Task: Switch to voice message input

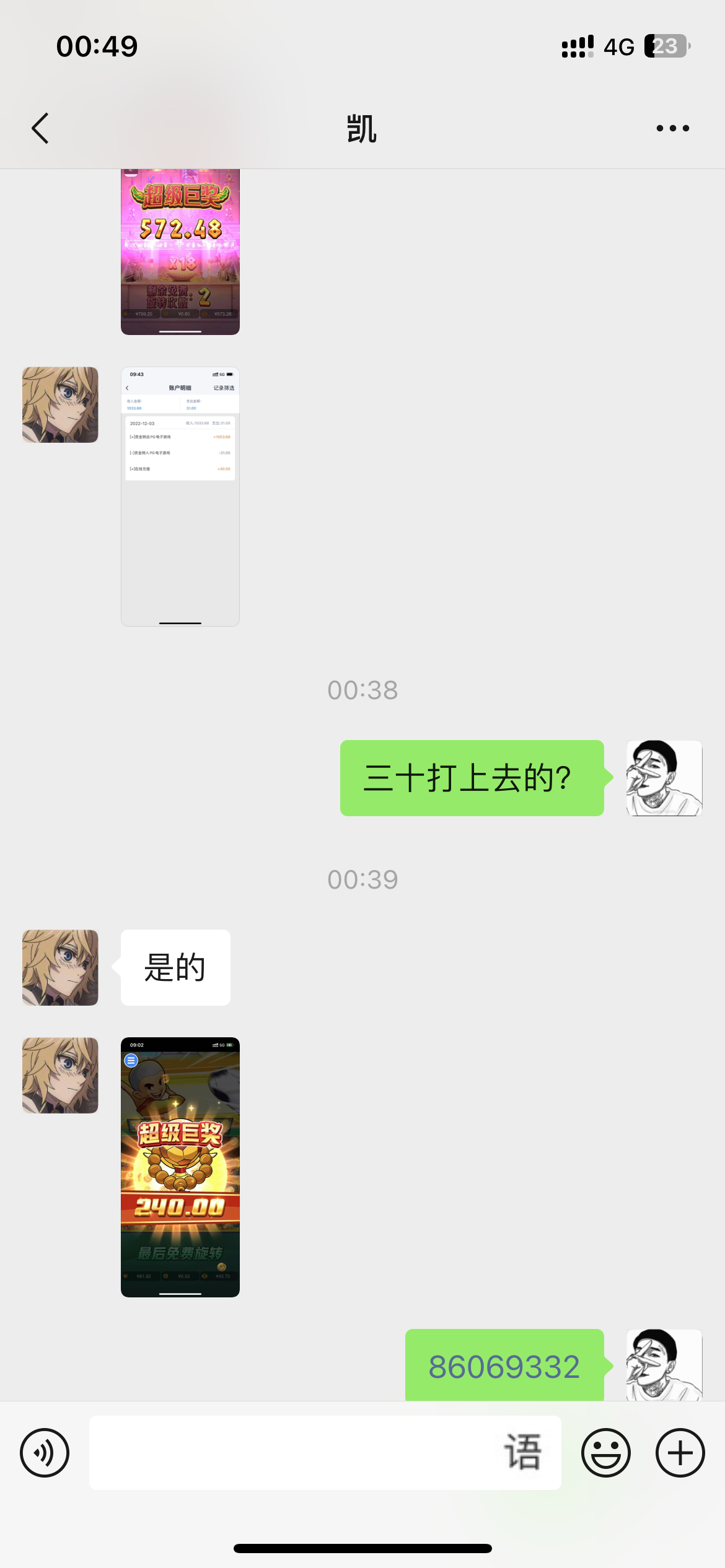Action: 45,1452
